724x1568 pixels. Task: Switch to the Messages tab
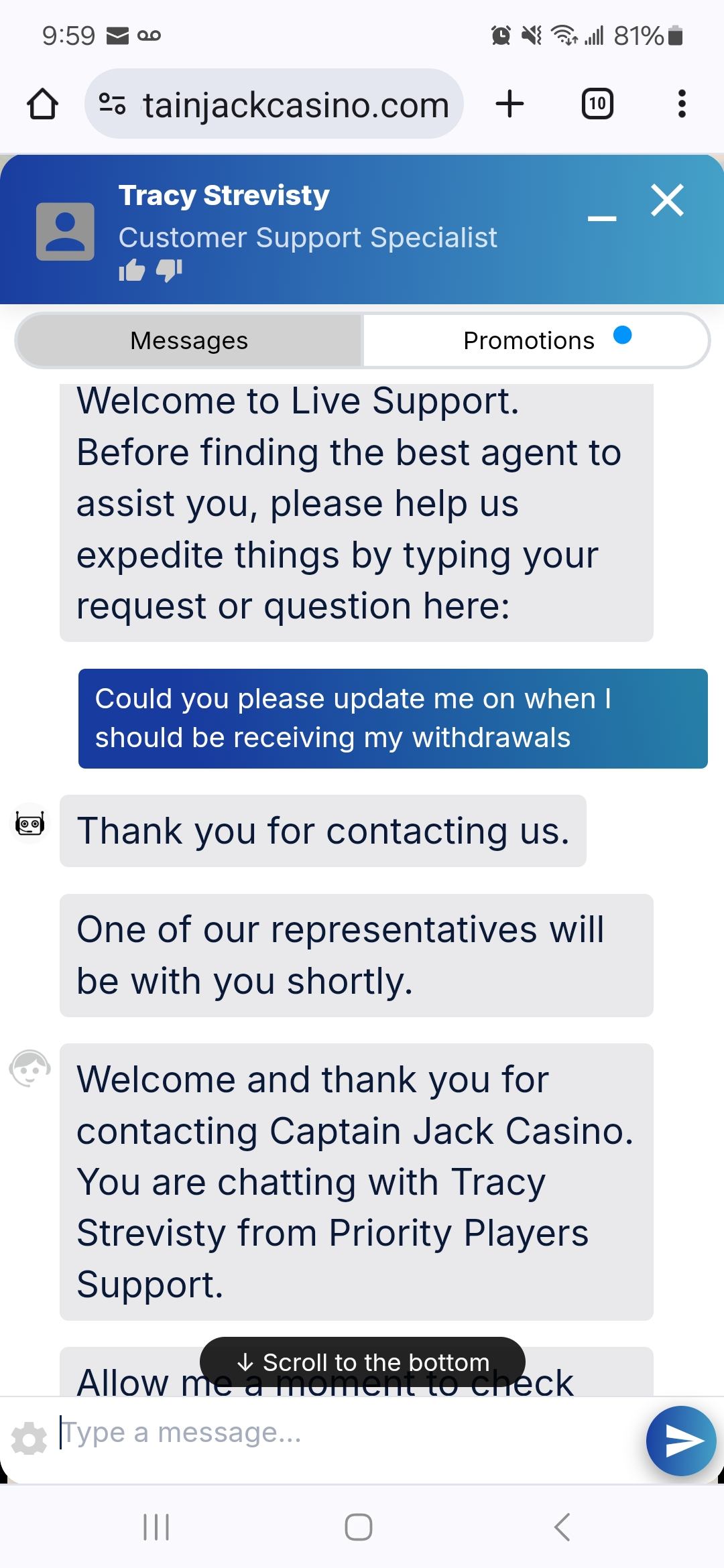189,340
